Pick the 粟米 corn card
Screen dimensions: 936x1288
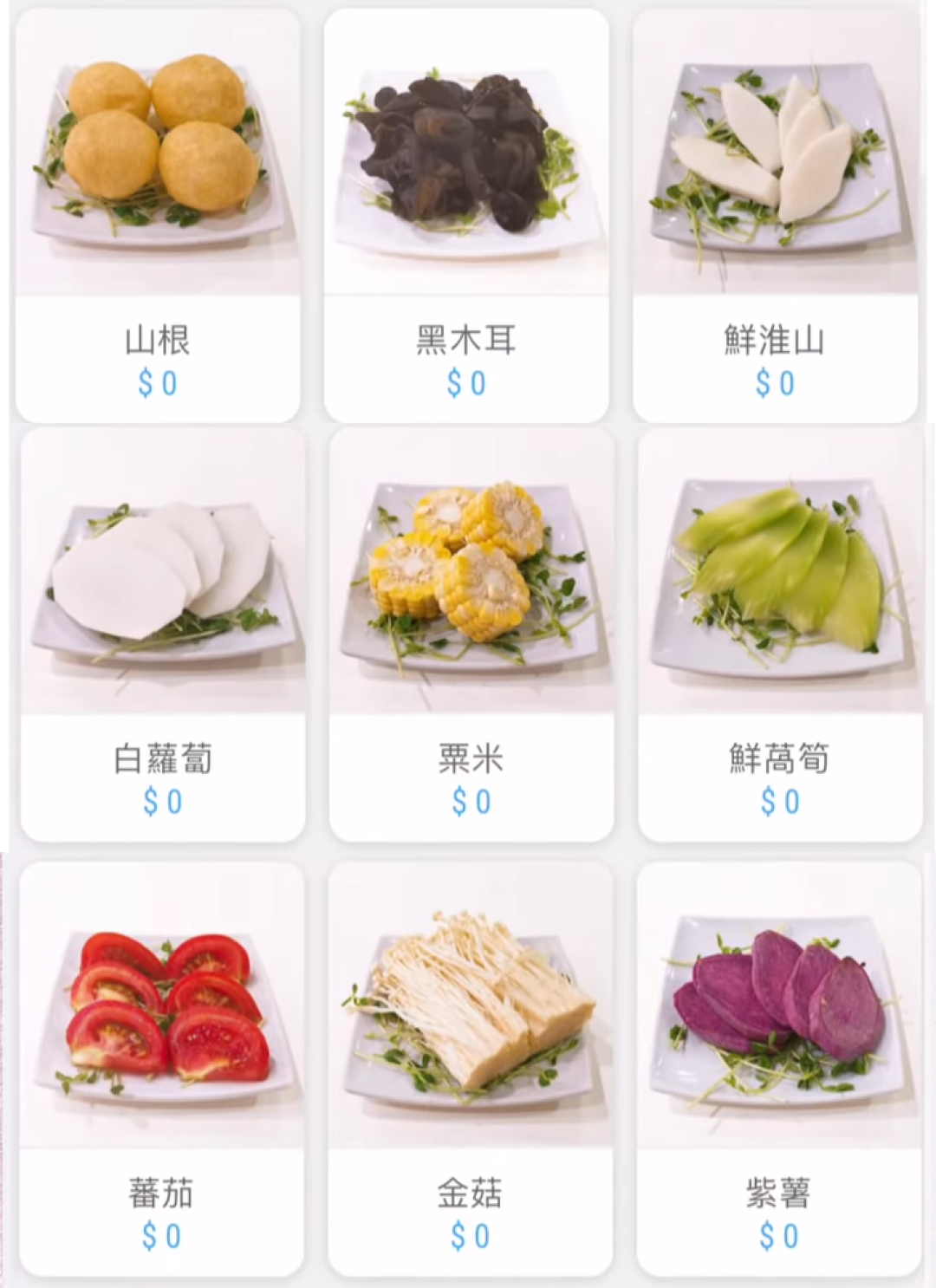click(x=471, y=634)
